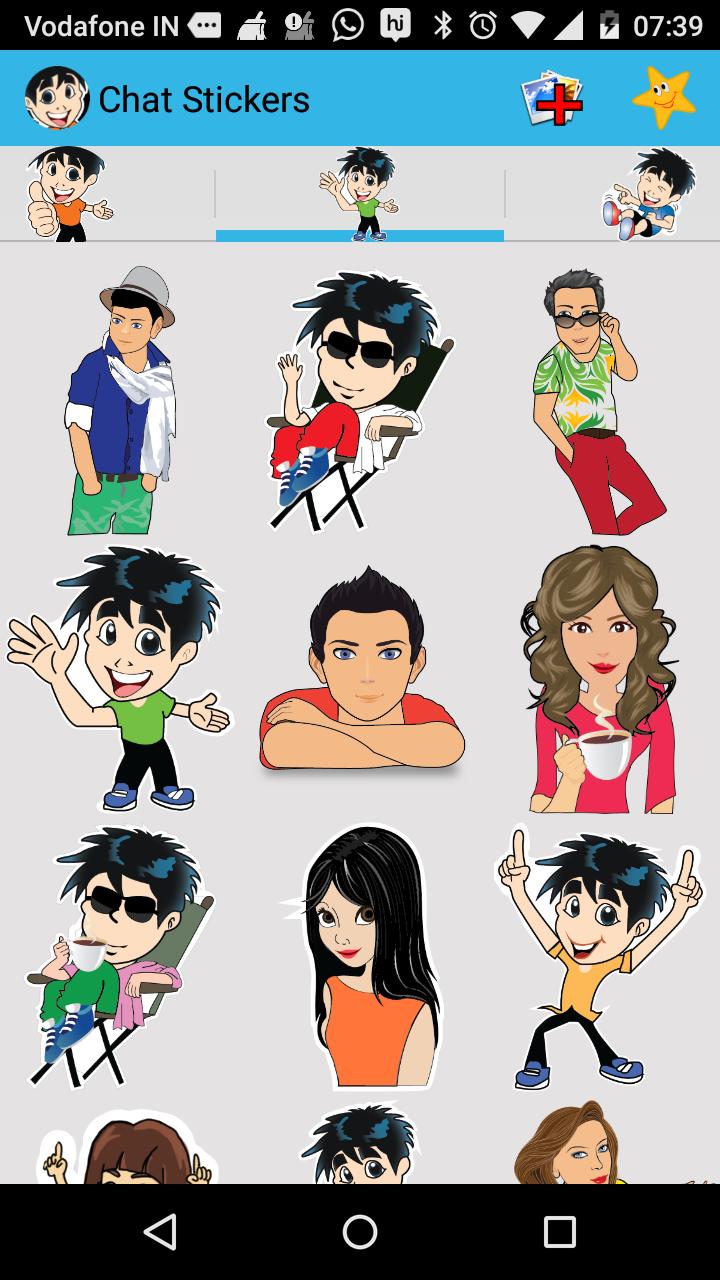Choose the man resting chin on arms sticker
The width and height of the screenshot is (720, 1280).
coord(360,680)
